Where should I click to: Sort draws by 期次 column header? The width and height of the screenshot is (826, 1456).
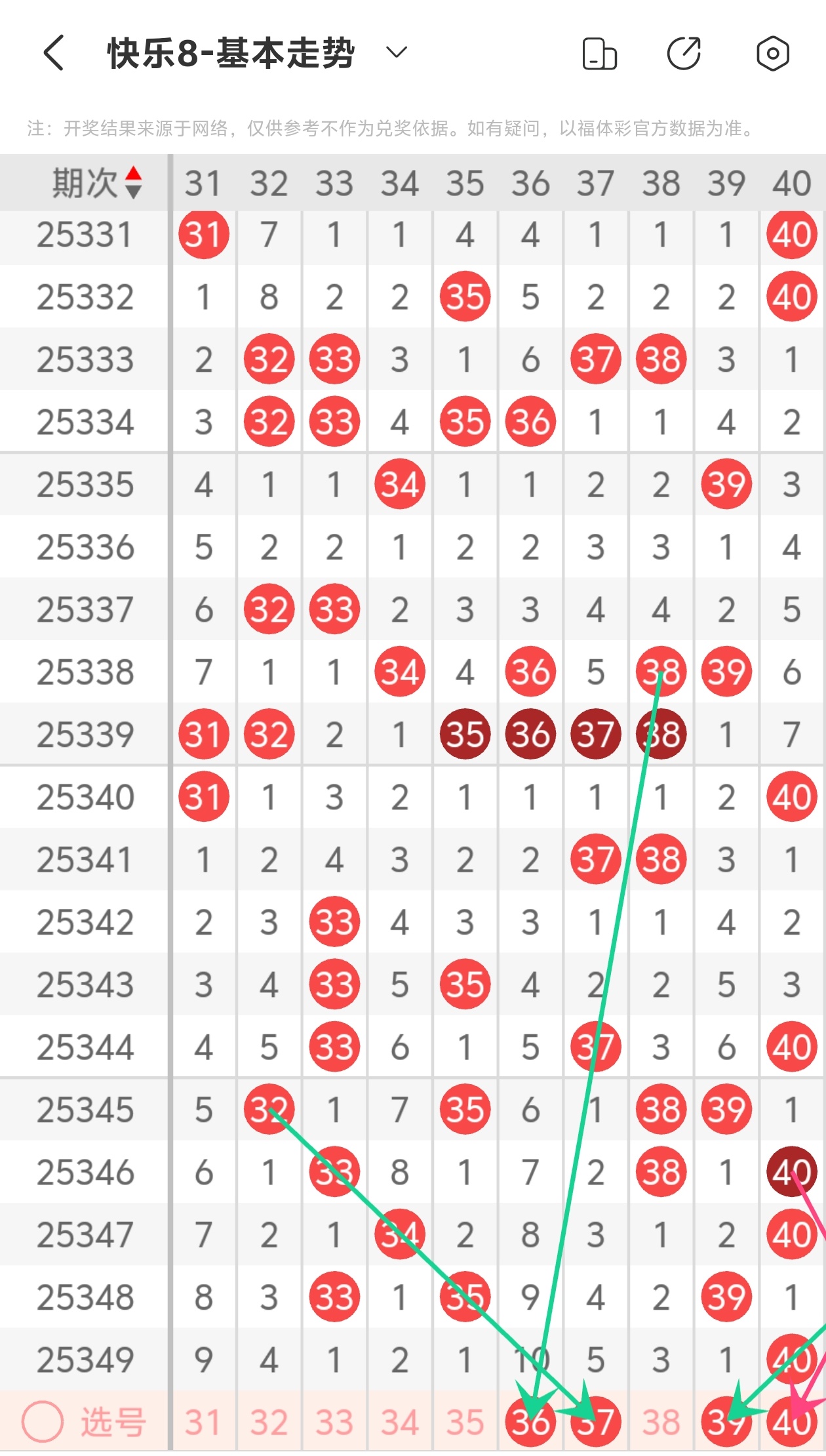pos(97,183)
